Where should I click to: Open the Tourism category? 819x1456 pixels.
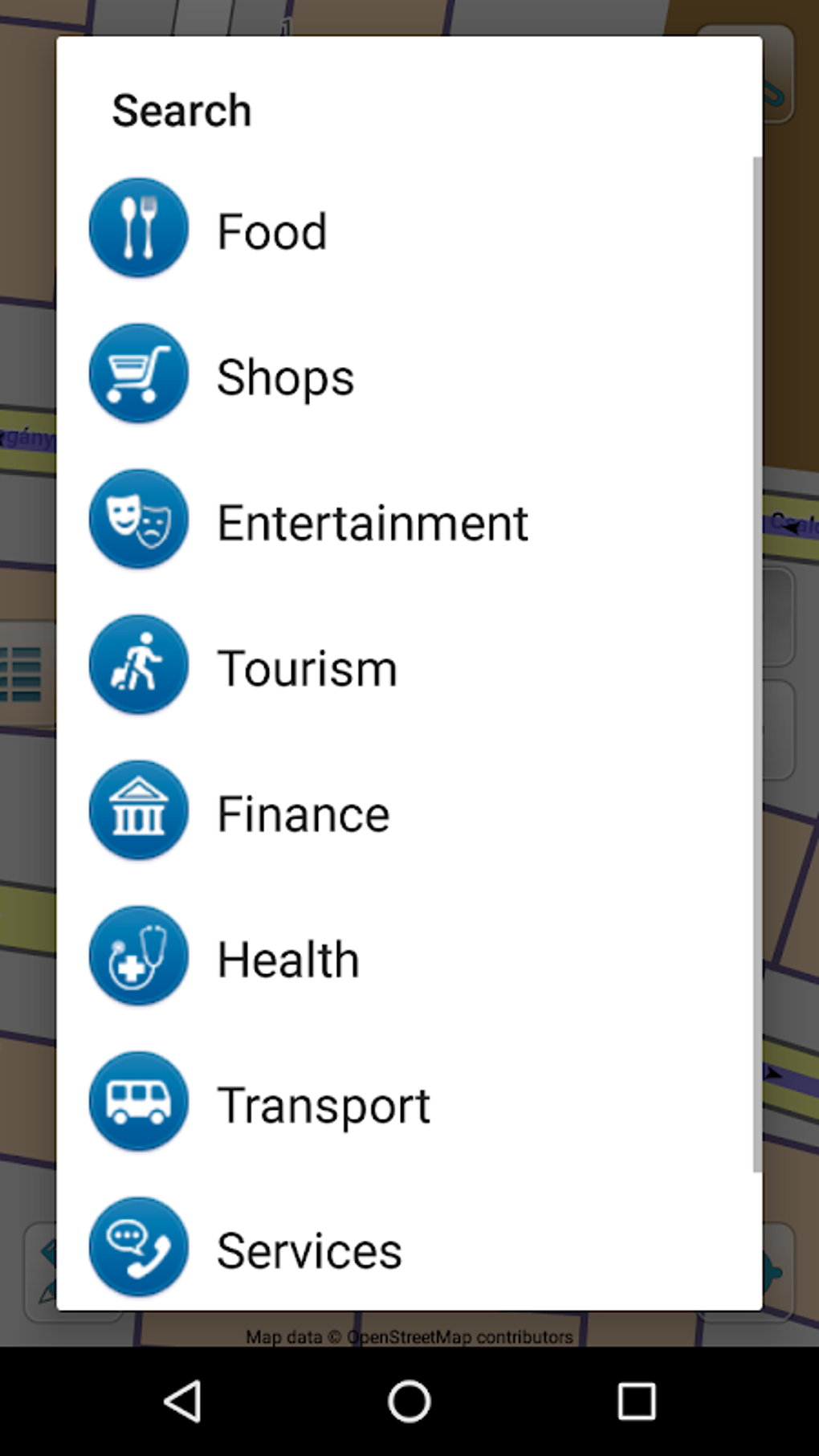[x=308, y=667]
